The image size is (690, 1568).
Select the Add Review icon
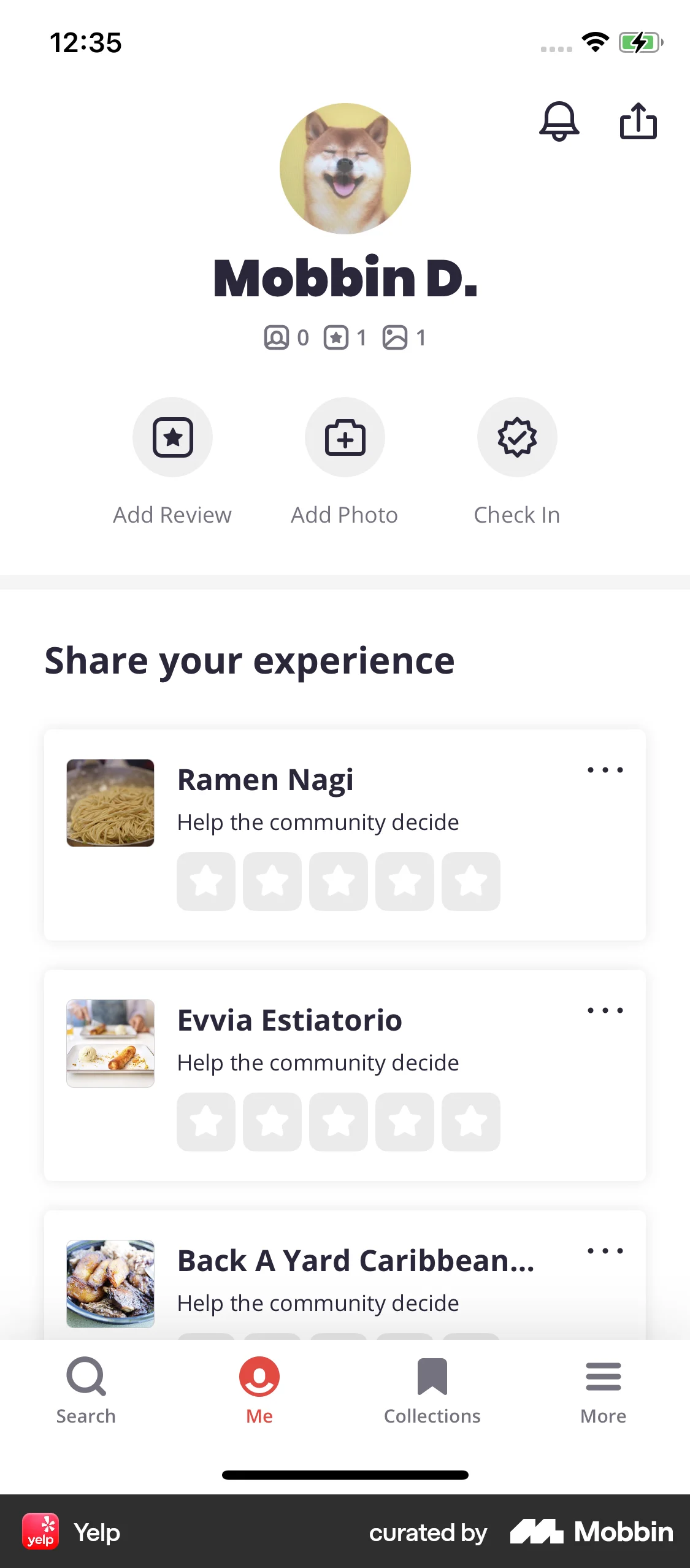tap(172, 437)
